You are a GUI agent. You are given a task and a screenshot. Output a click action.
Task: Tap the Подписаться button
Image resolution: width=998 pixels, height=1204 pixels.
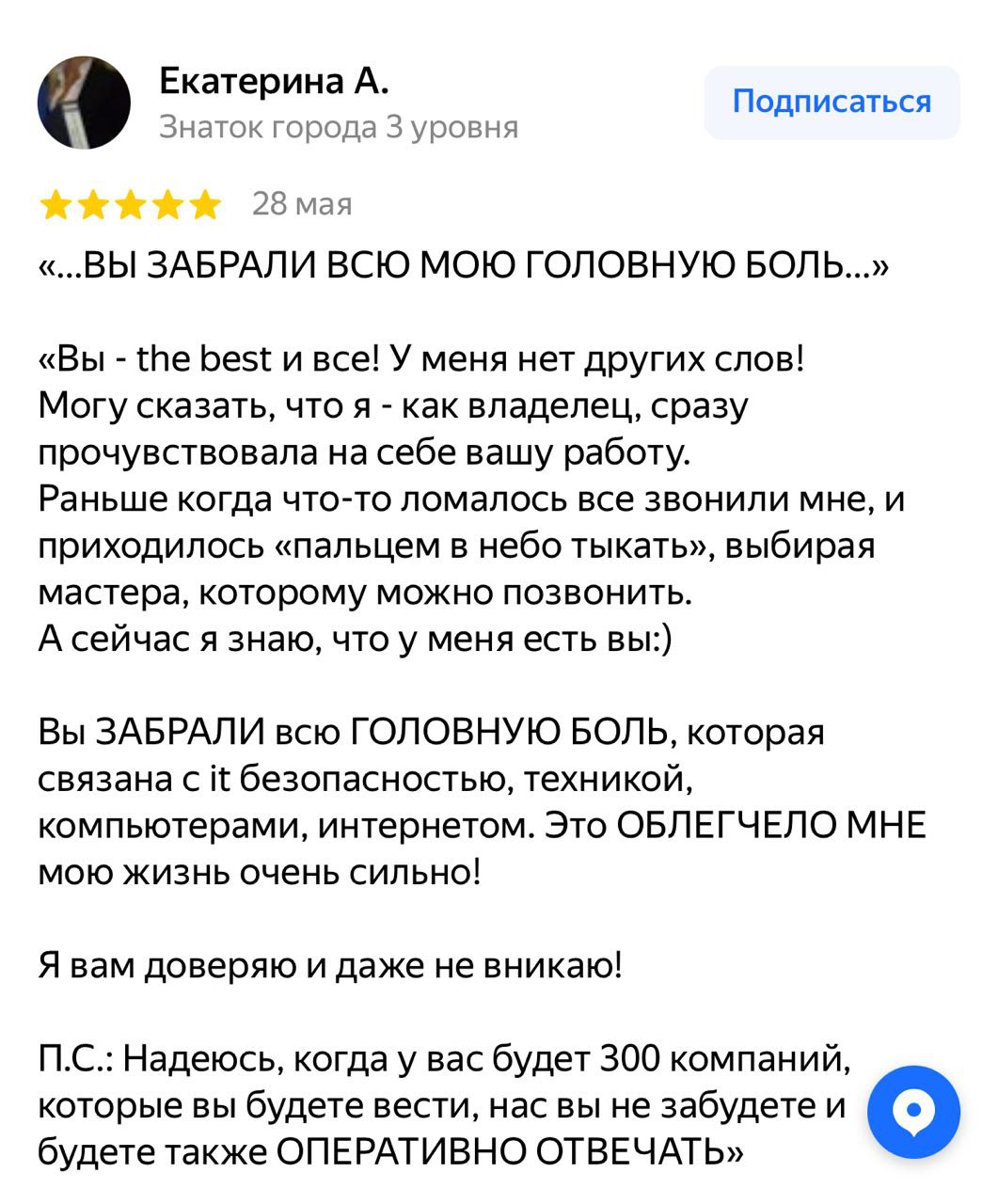832,102
